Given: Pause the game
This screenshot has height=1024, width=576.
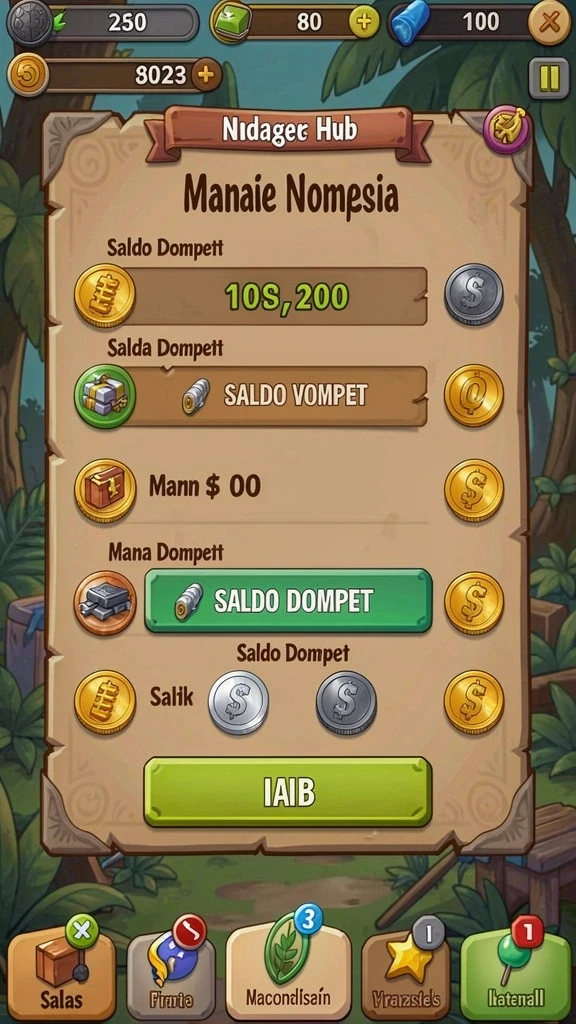Looking at the screenshot, I should (549, 78).
